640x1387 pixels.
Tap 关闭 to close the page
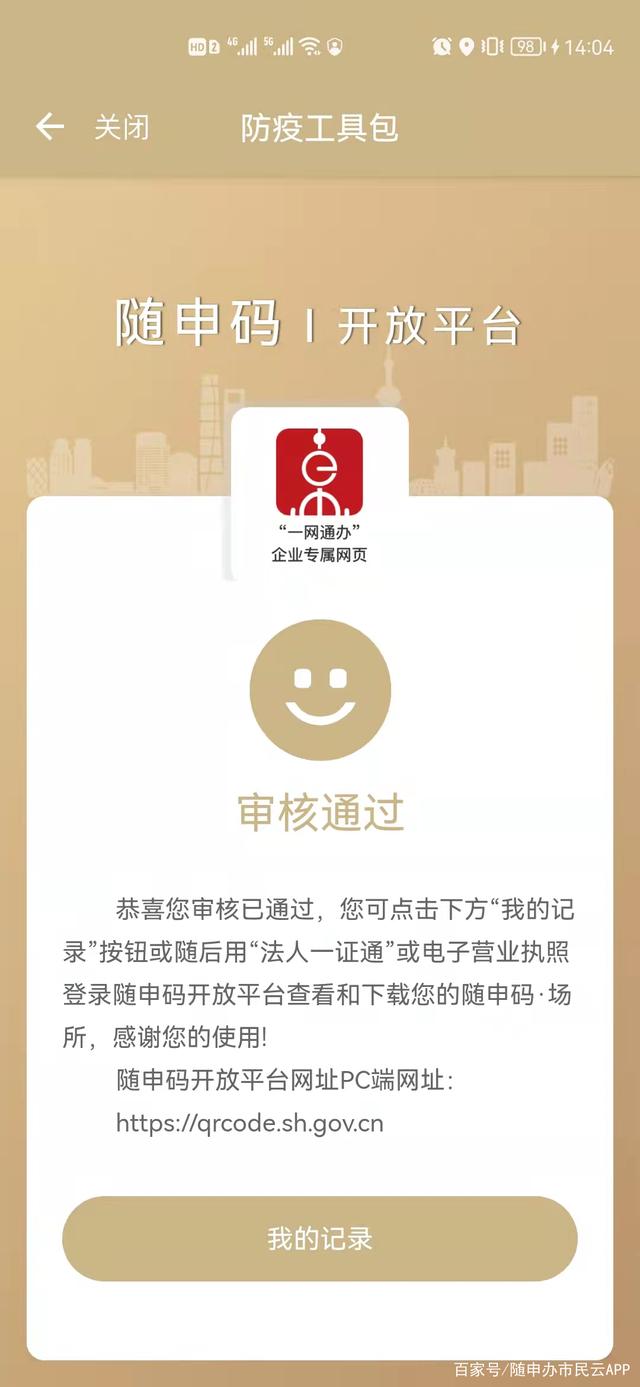pyautogui.click(x=121, y=127)
